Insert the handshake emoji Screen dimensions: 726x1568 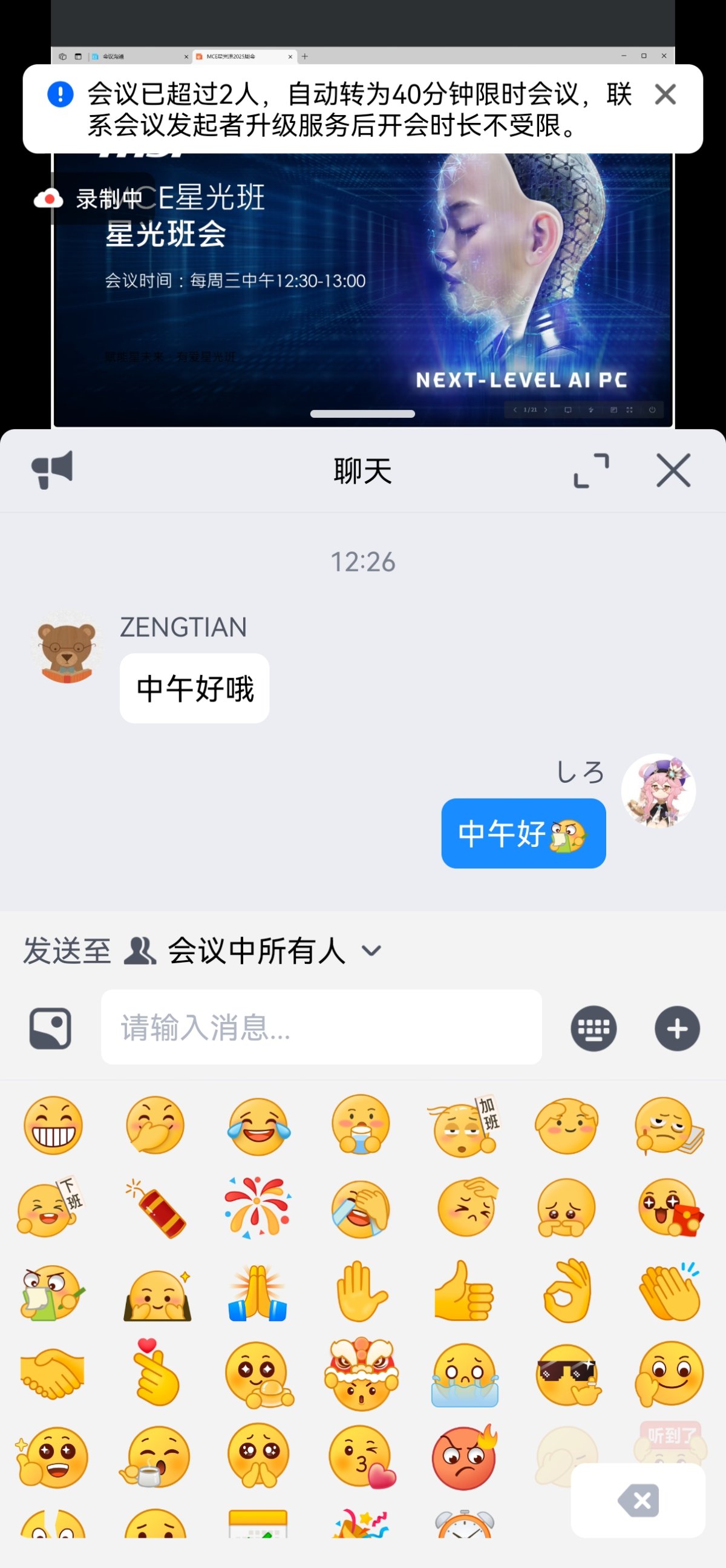pyautogui.click(x=52, y=1374)
